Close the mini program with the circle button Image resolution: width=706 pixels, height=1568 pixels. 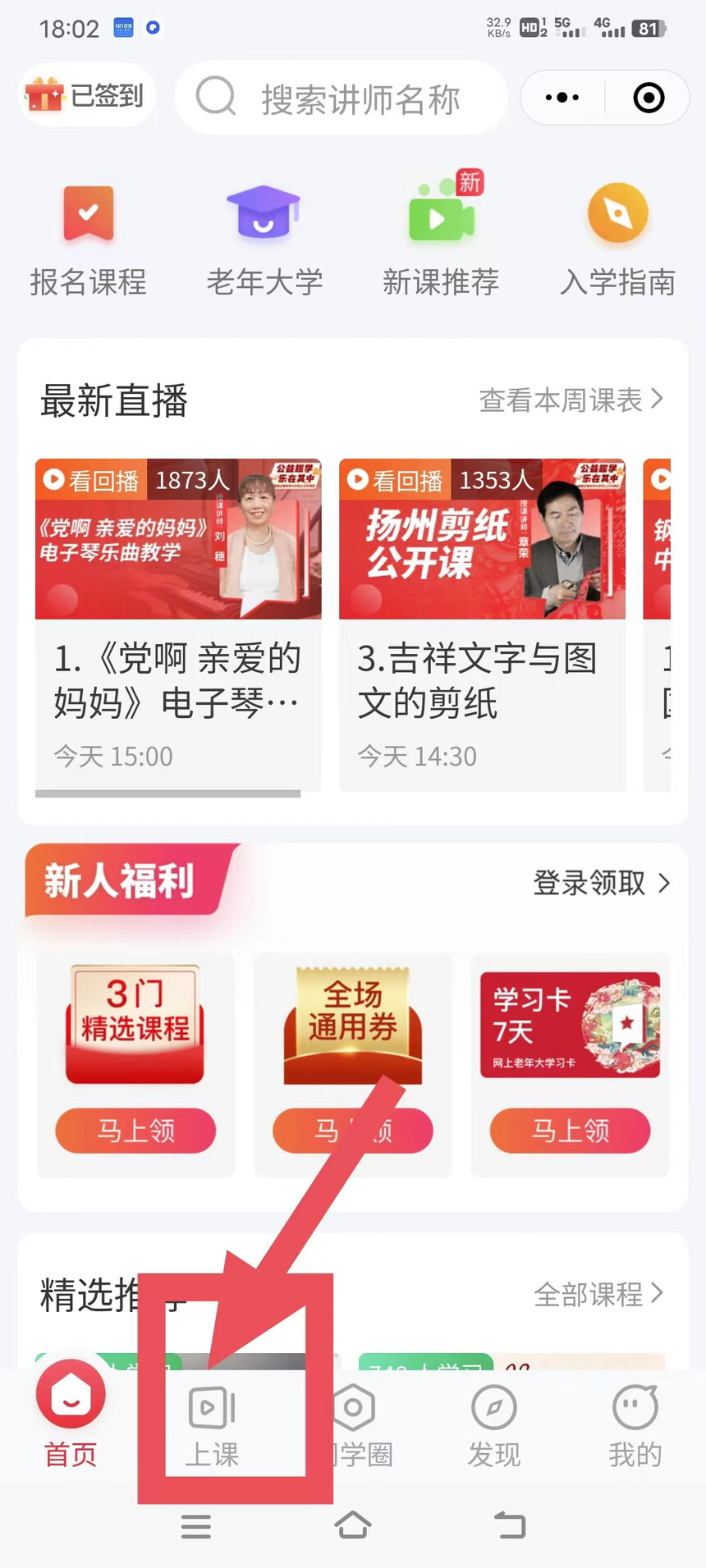click(649, 98)
